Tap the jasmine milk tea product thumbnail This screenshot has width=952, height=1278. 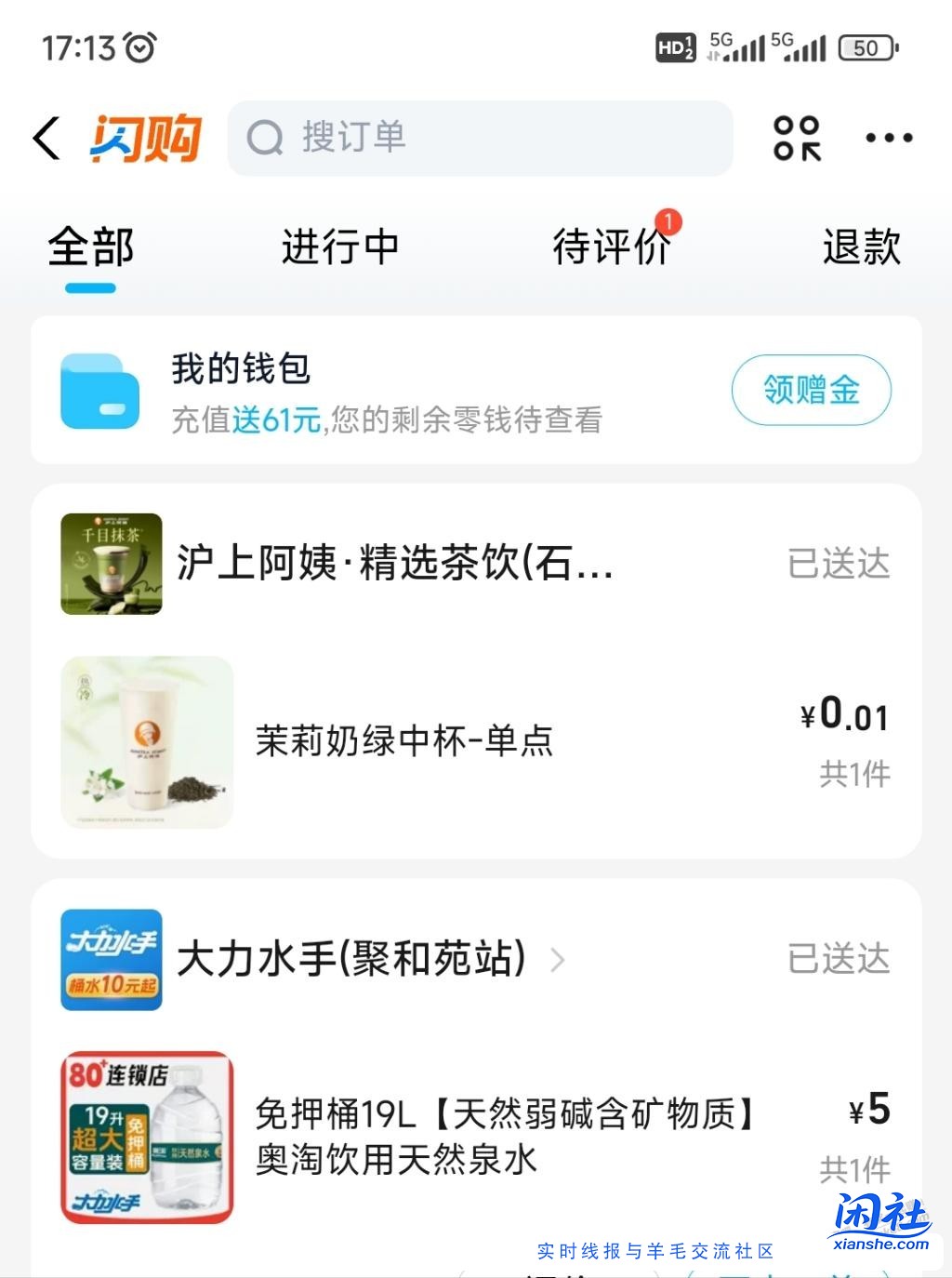pos(148,741)
